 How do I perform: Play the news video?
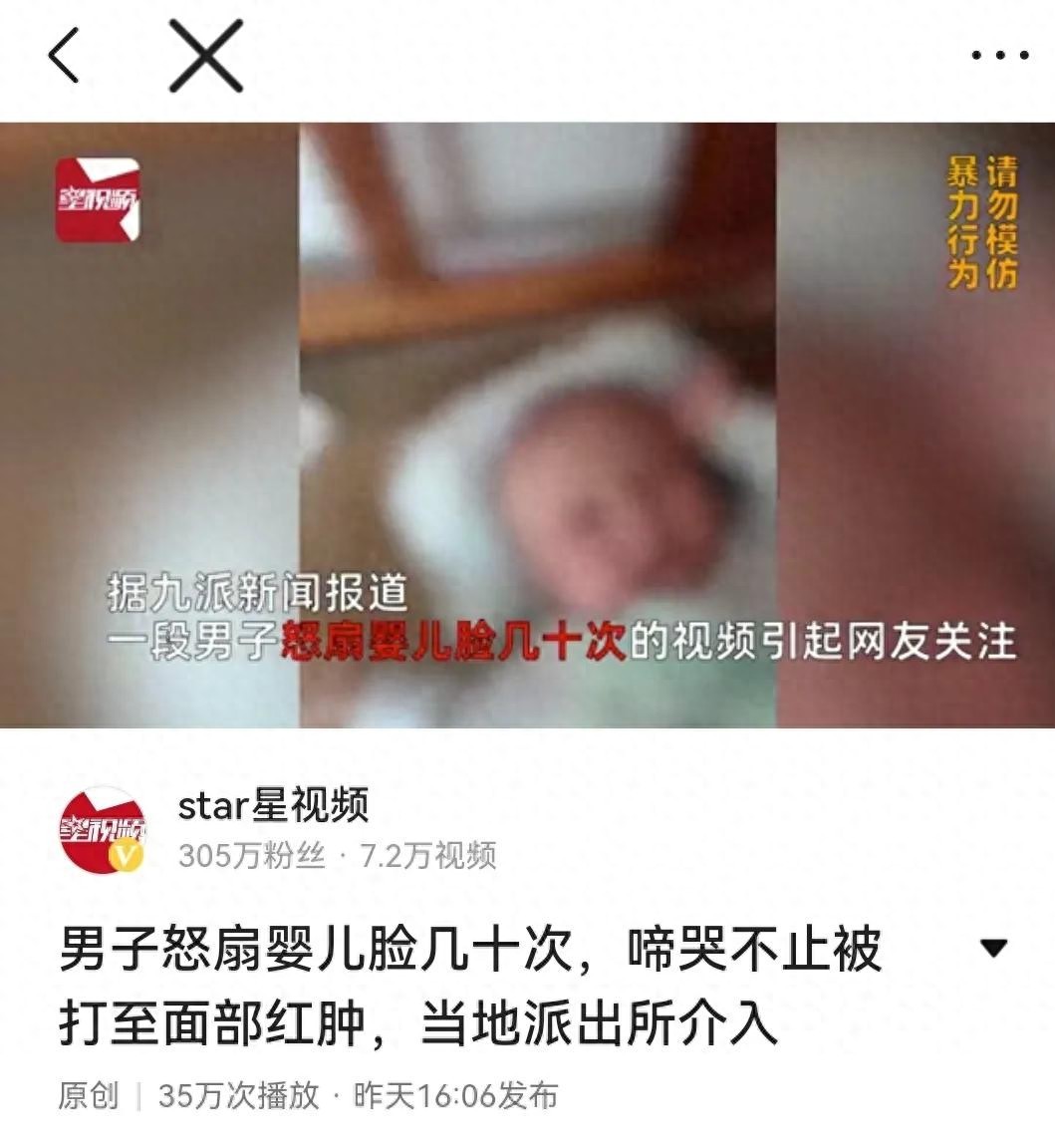(527, 426)
